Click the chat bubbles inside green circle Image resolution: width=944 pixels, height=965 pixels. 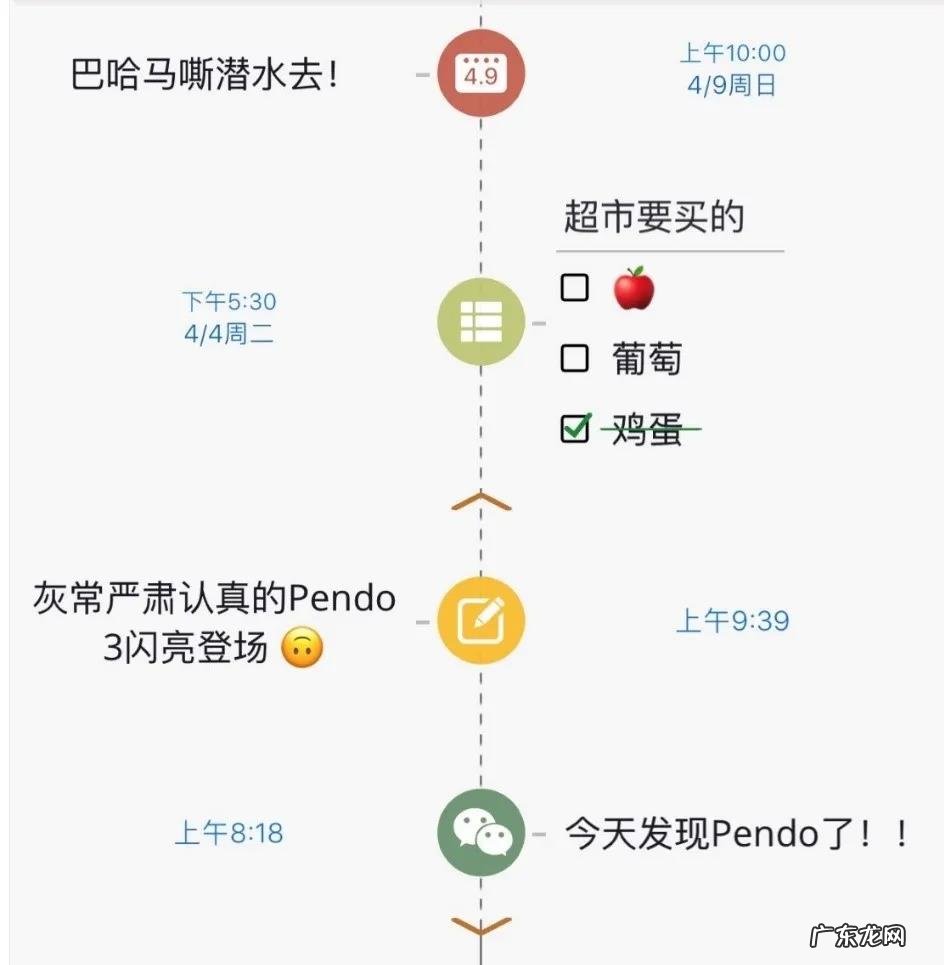(480, 833)
